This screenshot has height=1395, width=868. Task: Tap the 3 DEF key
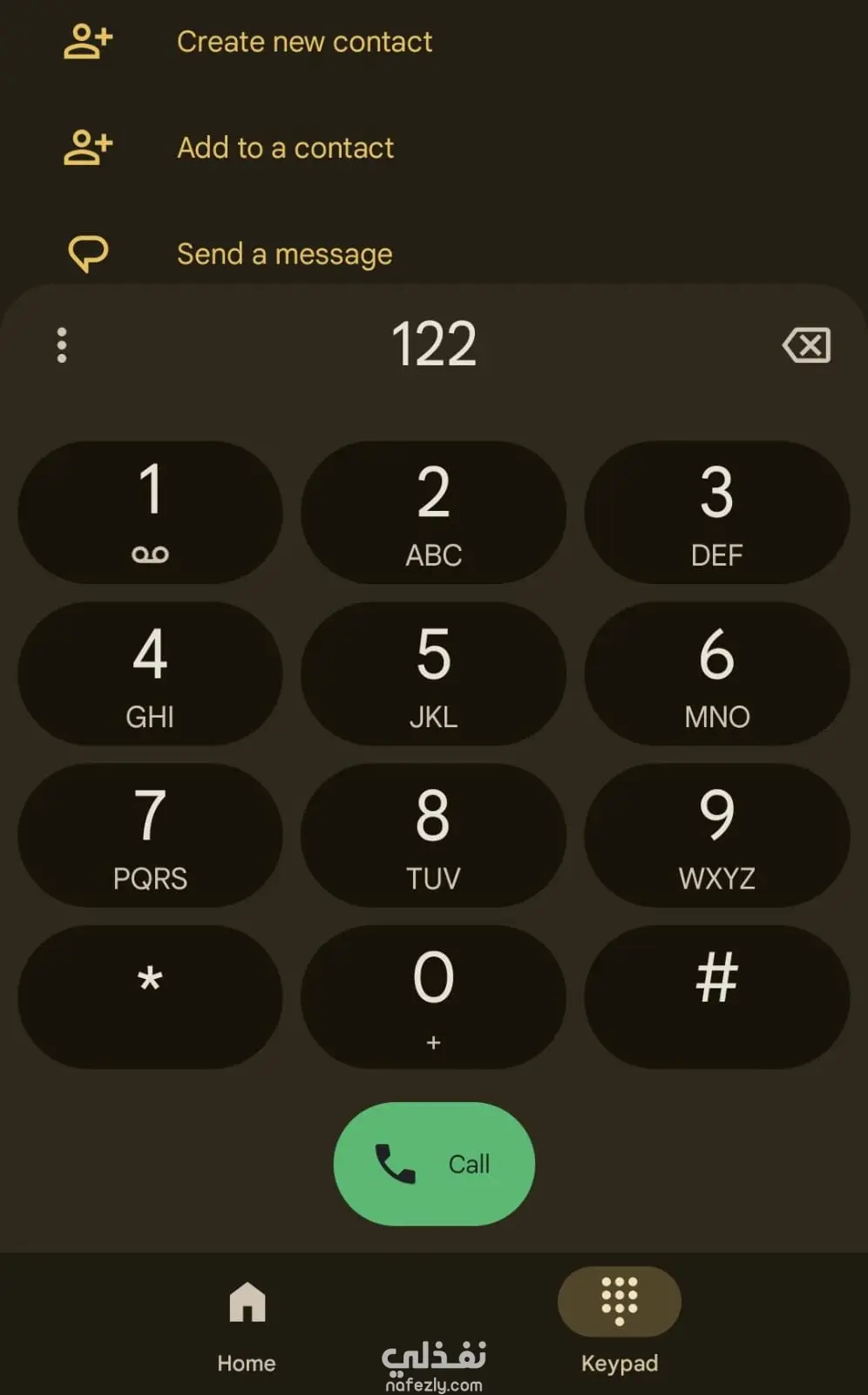pyautogui.click(x=716, y=513)
